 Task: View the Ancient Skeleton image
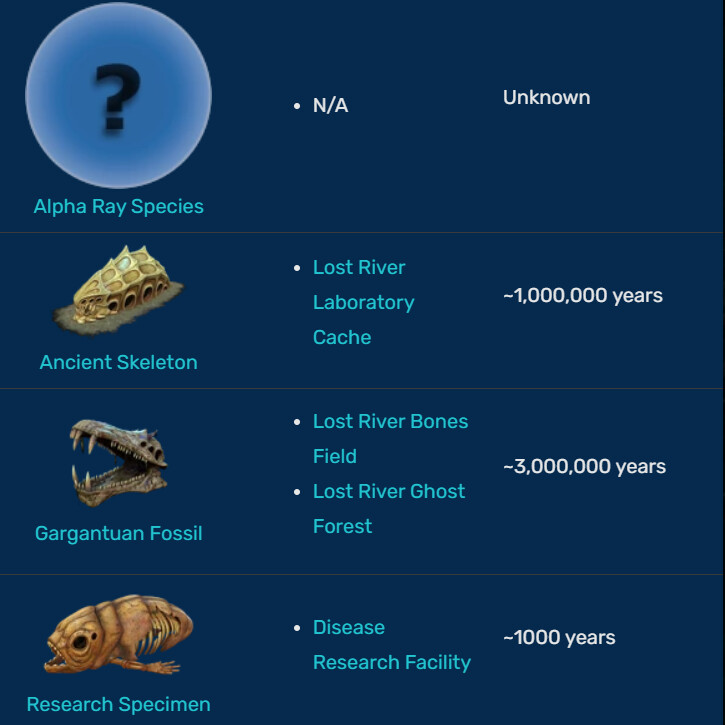118,291
